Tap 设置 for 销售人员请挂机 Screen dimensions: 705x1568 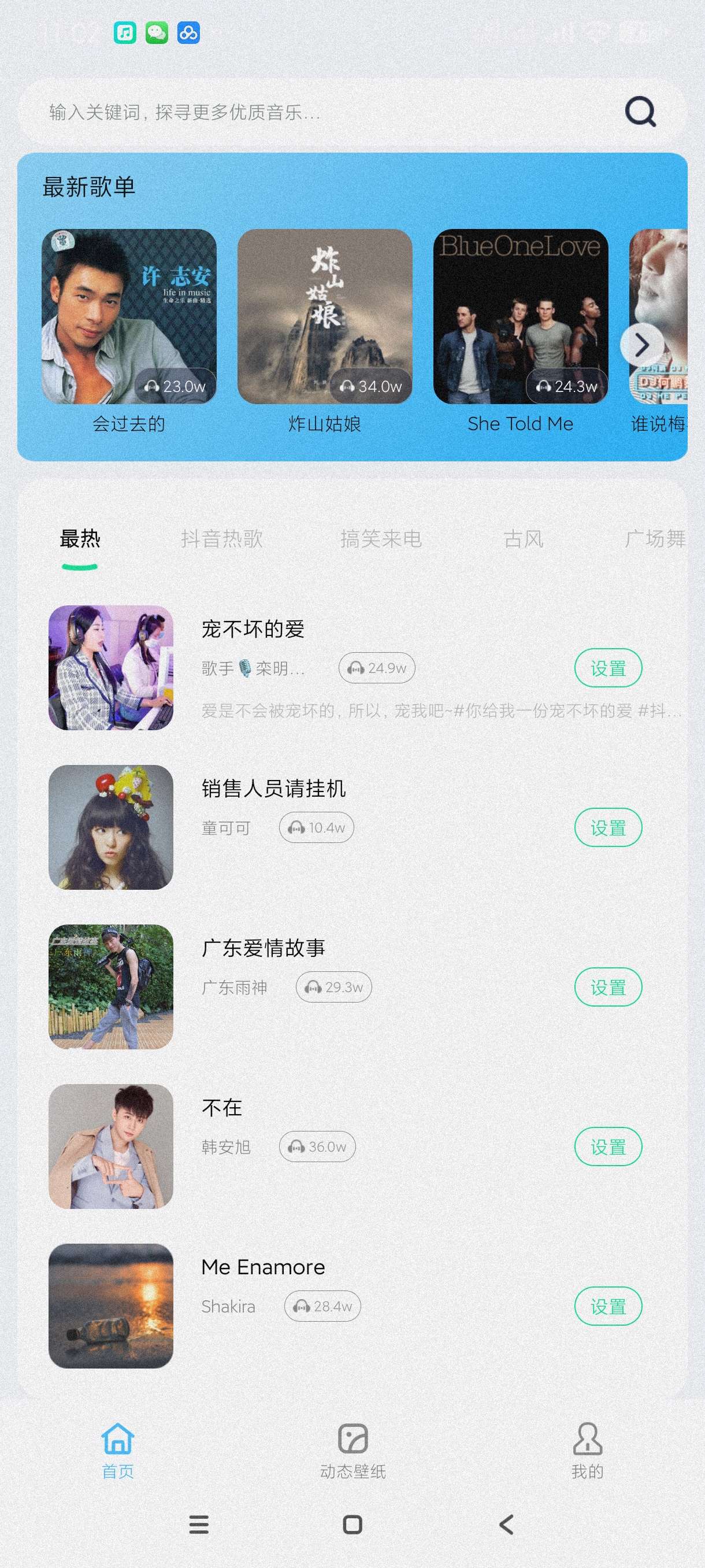(x=608, y=828)
